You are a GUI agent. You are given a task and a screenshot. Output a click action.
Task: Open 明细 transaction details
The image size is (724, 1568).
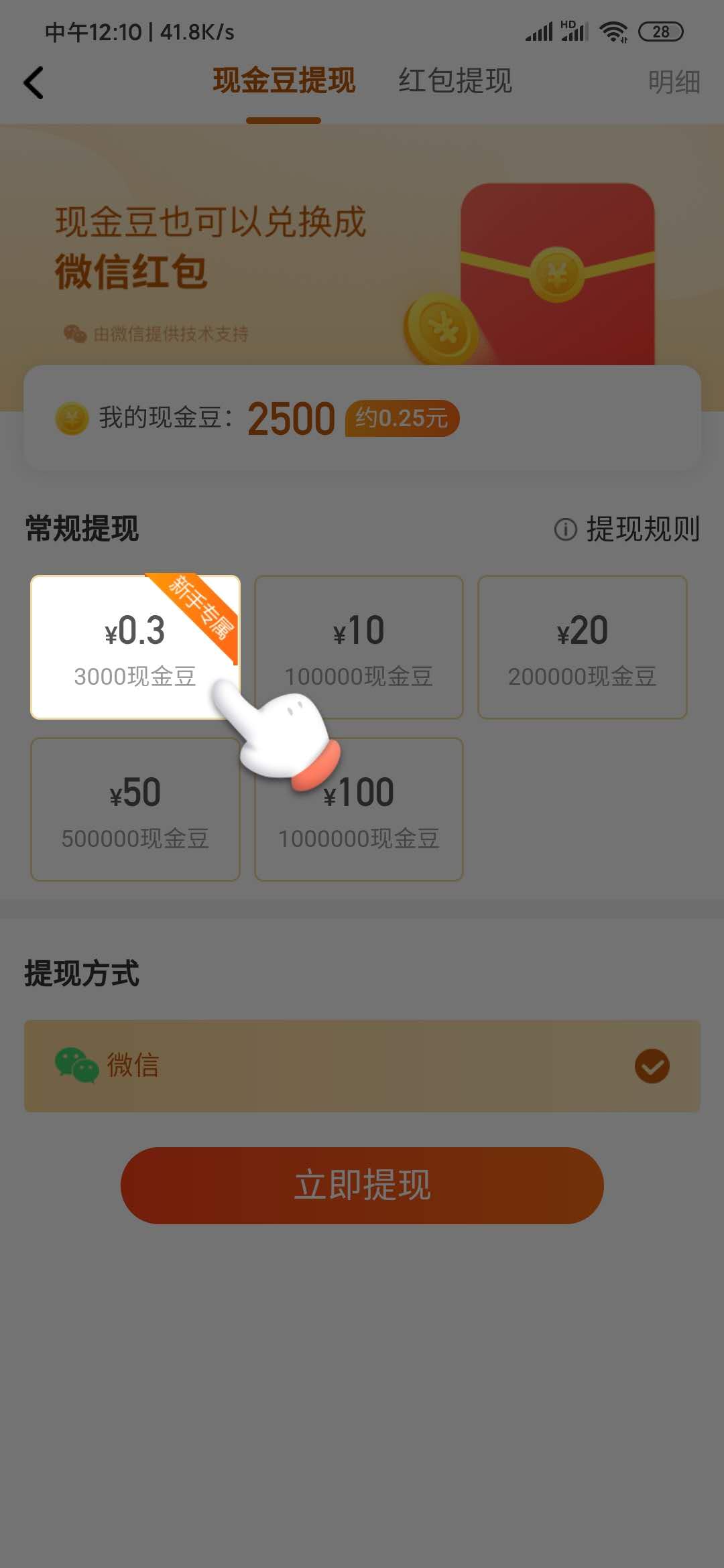pos(673,82)
